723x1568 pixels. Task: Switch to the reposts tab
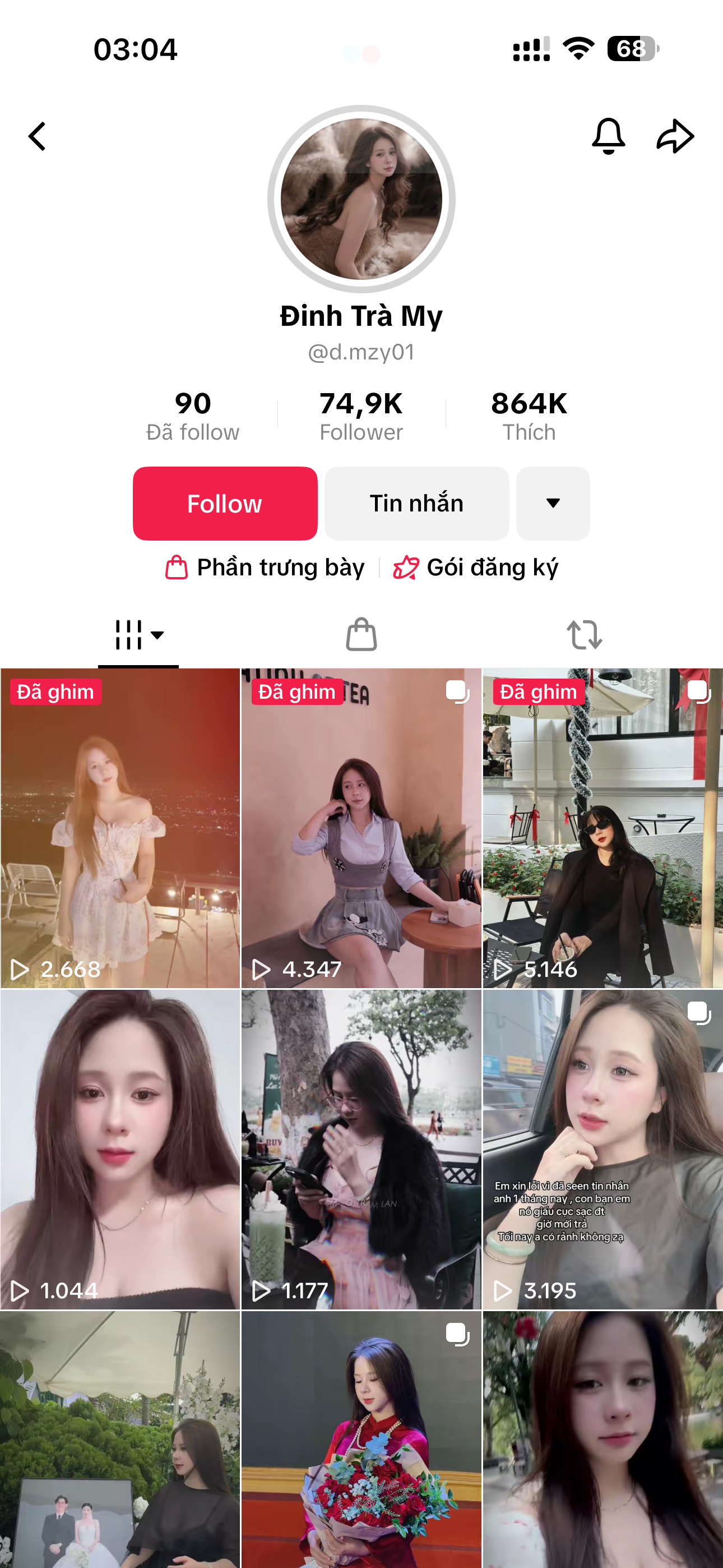coord(584,635)
